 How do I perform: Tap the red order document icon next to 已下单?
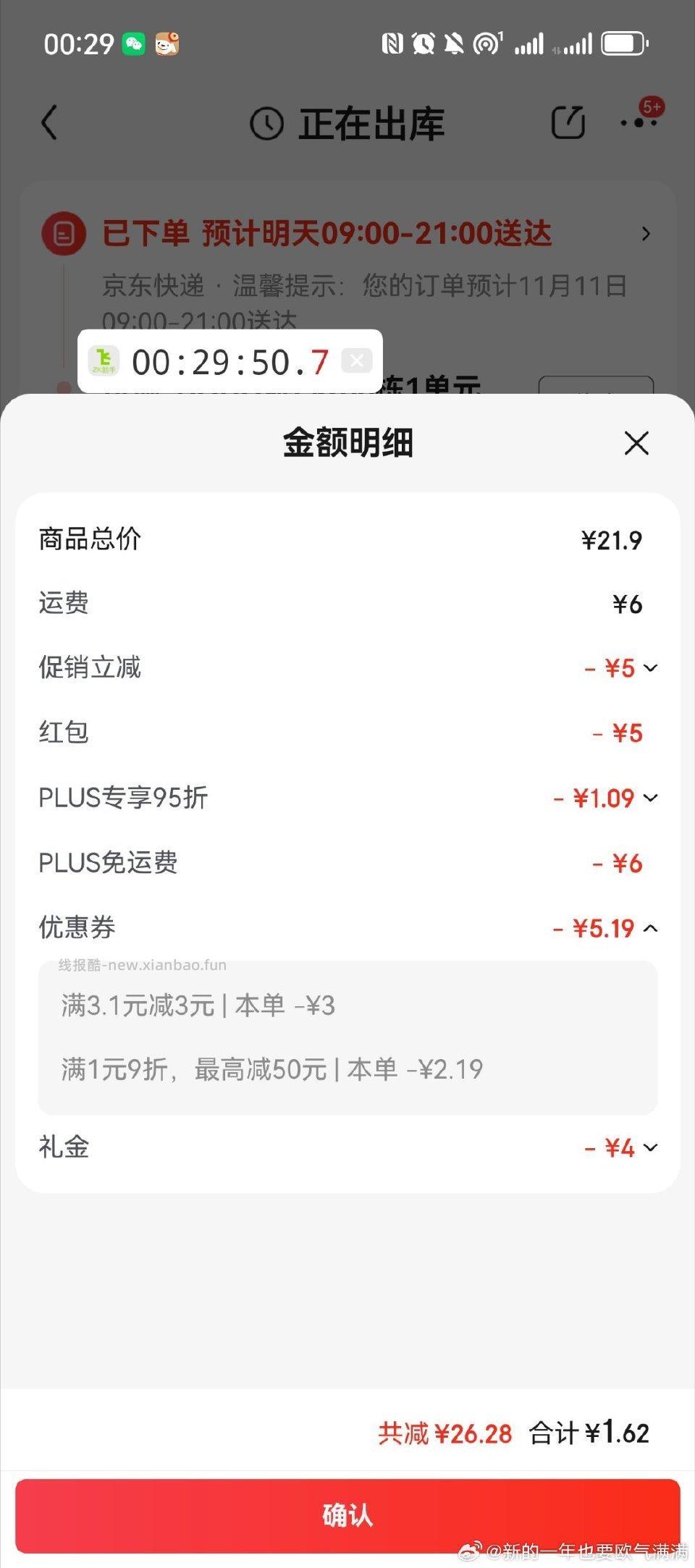(65, 235)
